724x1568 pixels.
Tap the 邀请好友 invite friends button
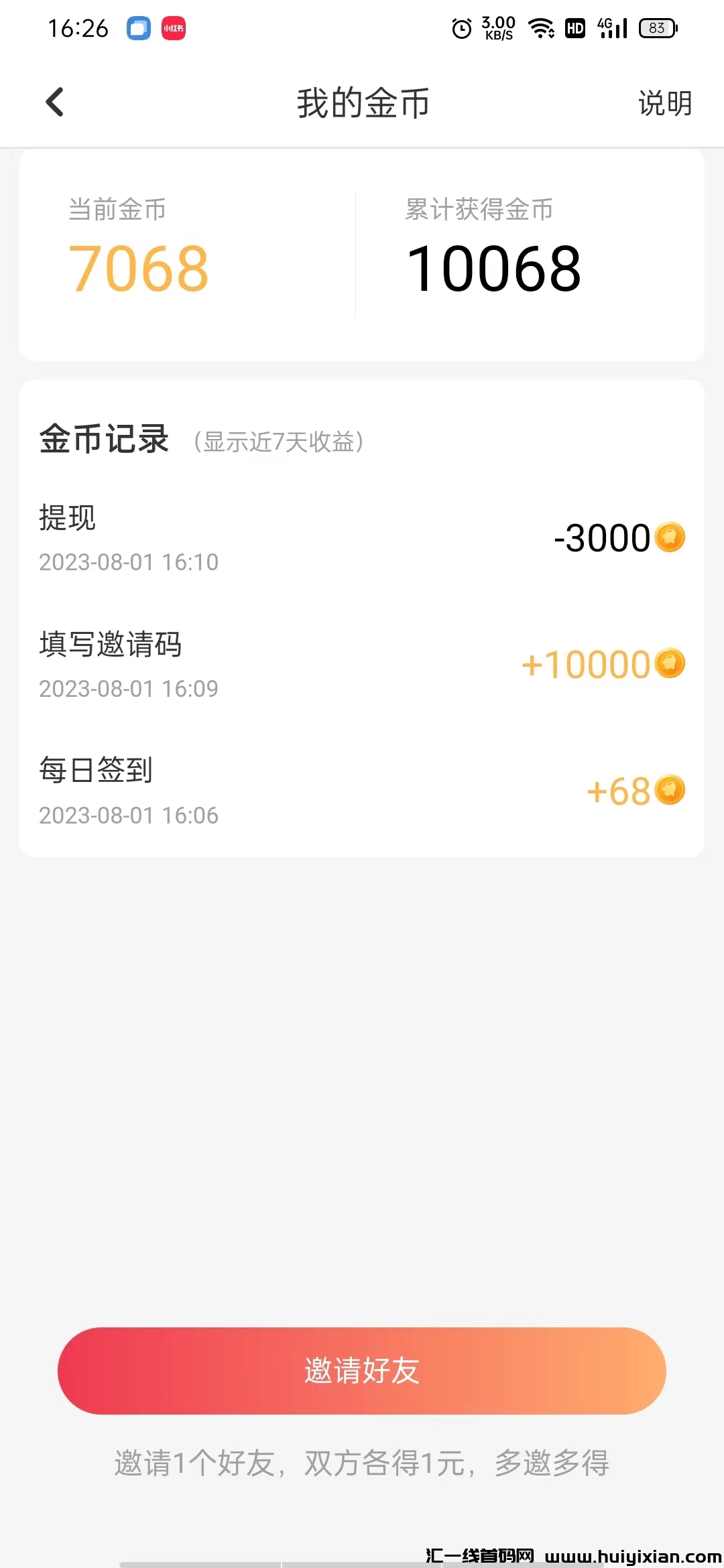[x=362, y=1370]
